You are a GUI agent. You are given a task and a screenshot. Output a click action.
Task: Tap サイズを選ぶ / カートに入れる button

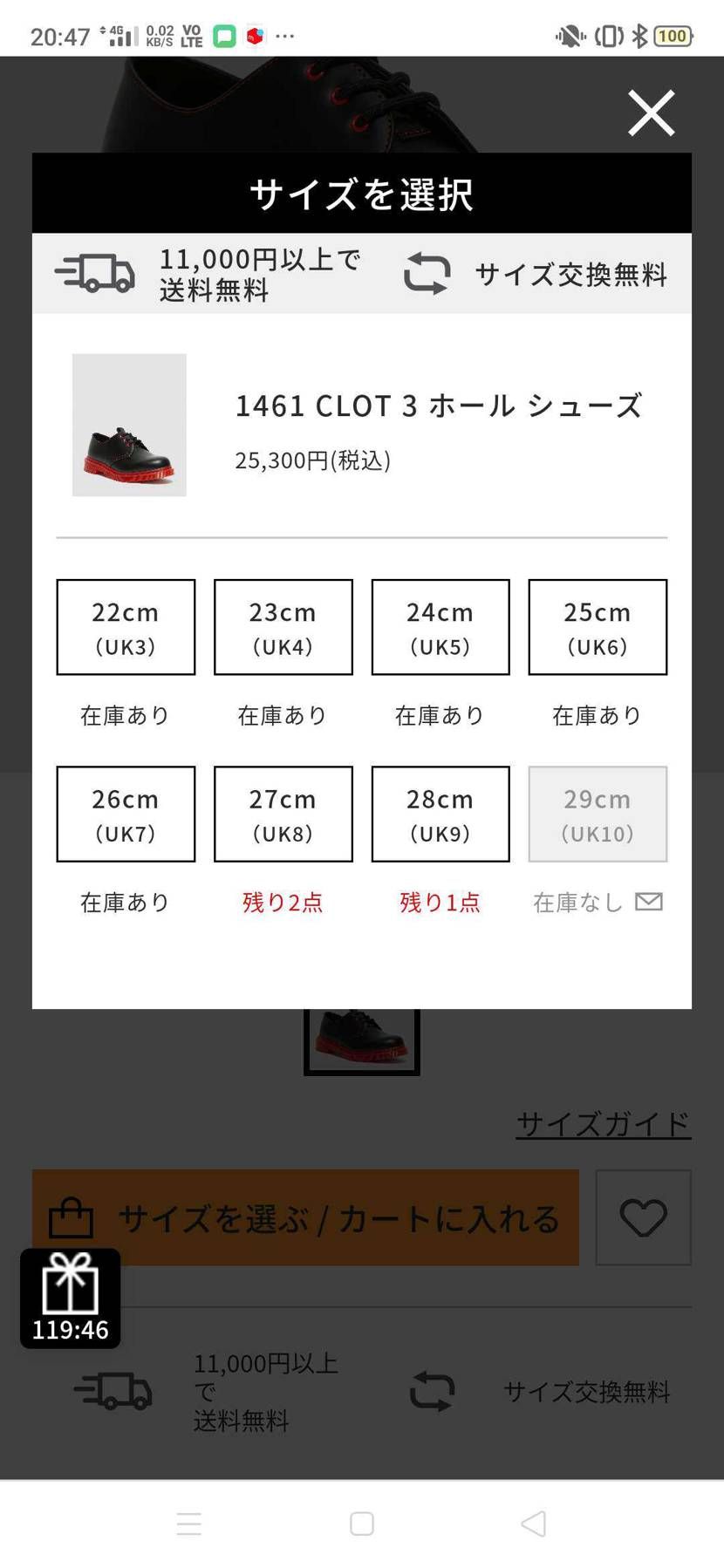pyautogui.click(x=305, y=1217)
